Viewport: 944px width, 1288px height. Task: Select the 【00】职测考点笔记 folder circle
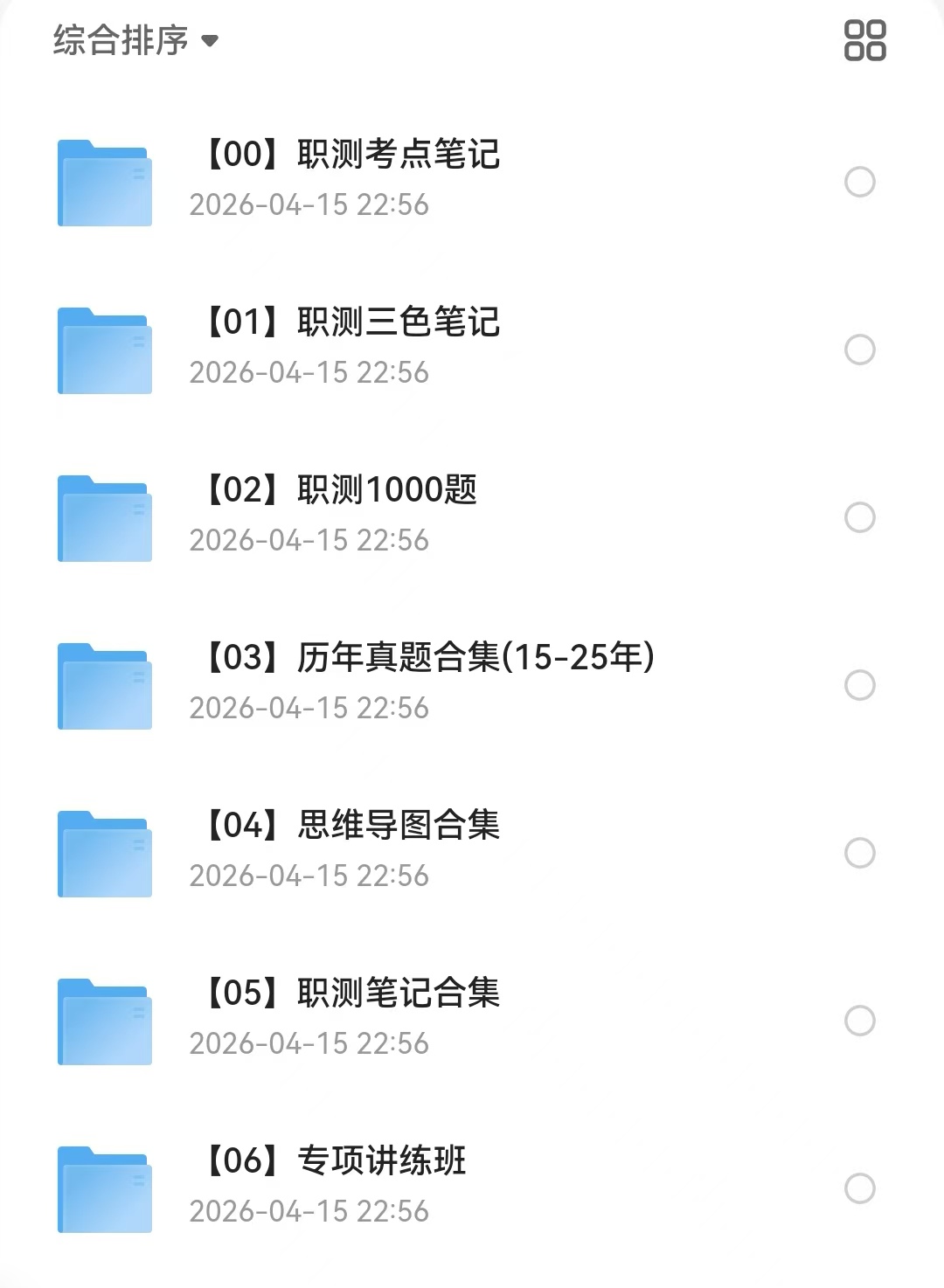click(860, 182)
